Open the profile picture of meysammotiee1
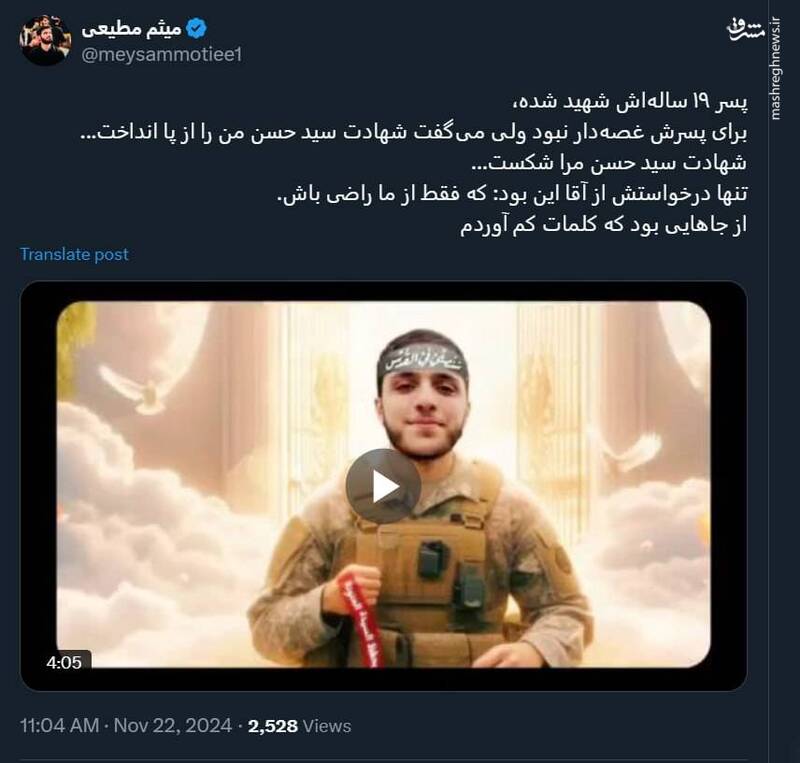800x763 pixels. (46, 40)
